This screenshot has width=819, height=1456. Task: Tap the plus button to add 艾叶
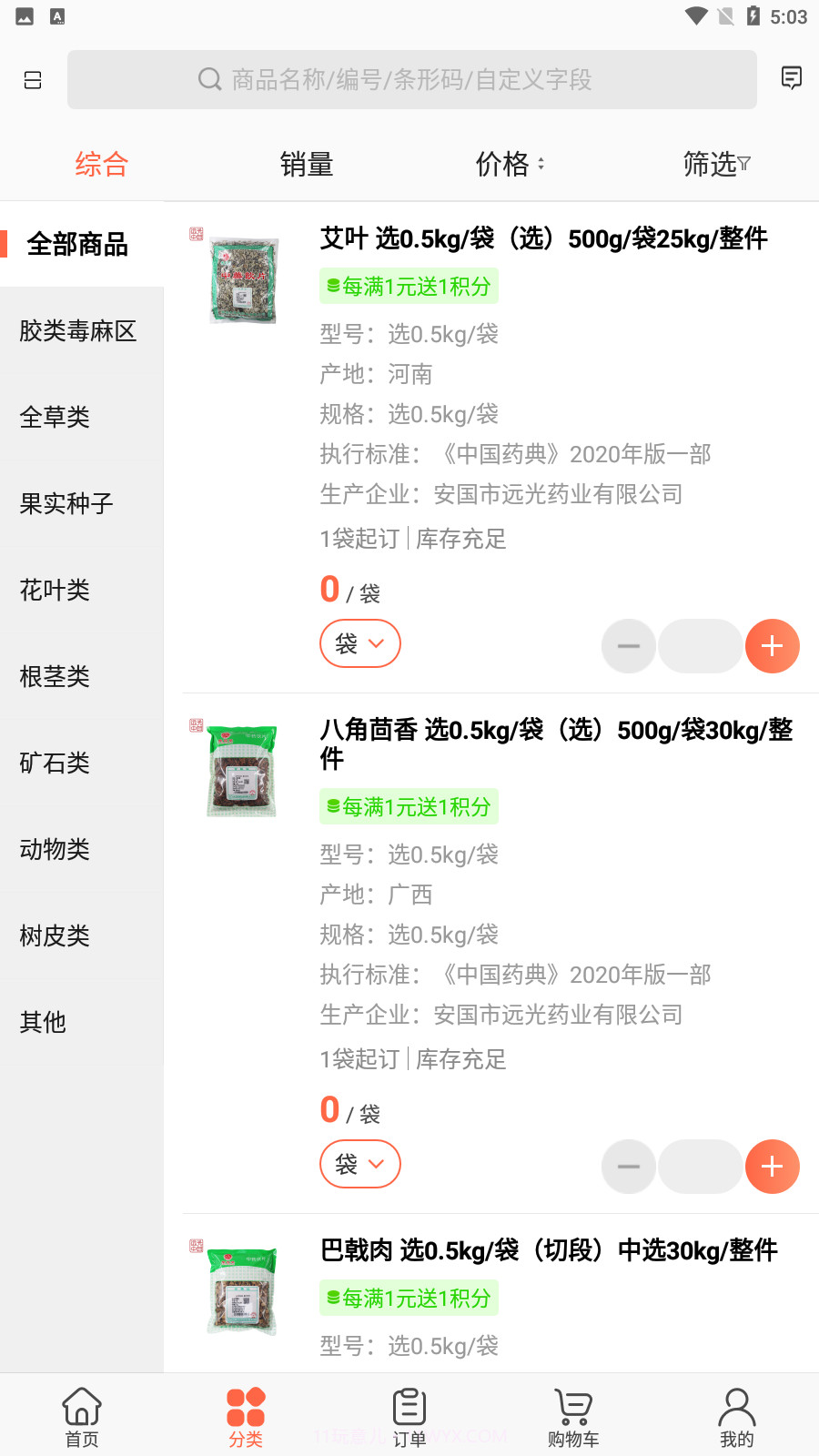click(x=772, y=646)
